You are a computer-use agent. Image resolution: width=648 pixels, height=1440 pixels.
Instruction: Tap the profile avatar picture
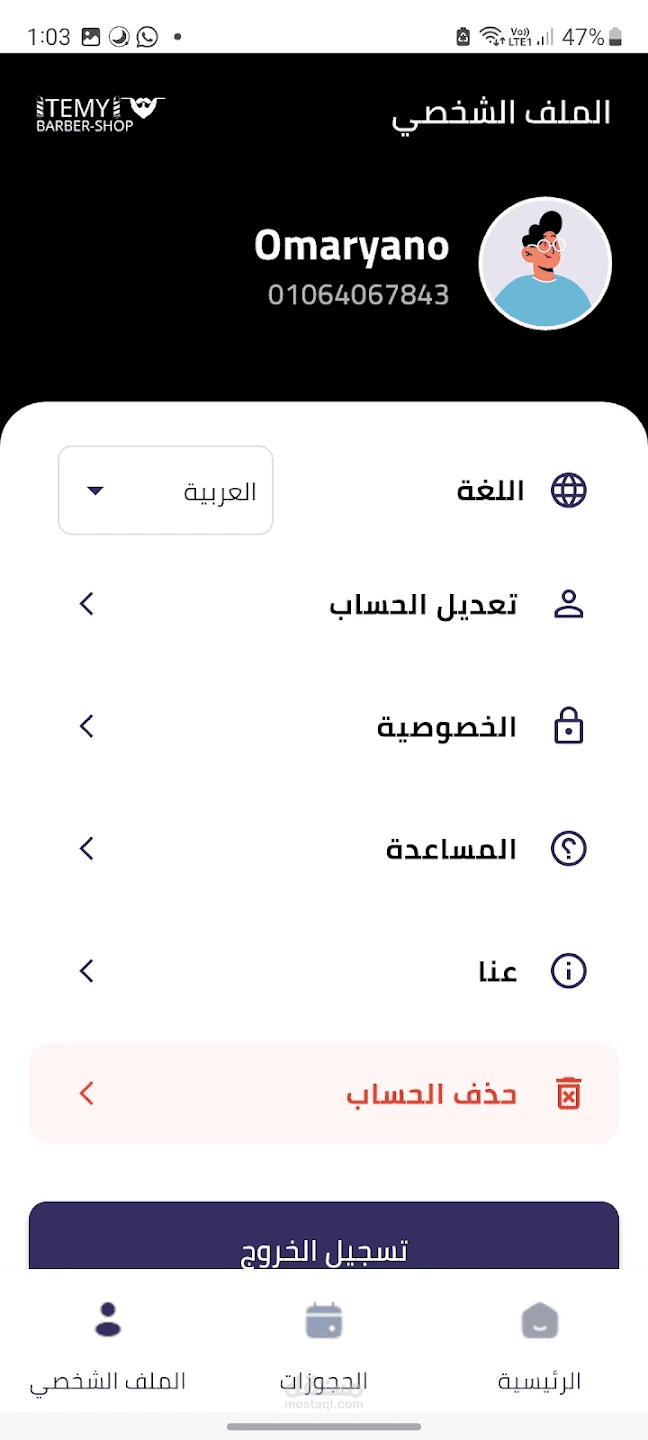pos(545,263)
